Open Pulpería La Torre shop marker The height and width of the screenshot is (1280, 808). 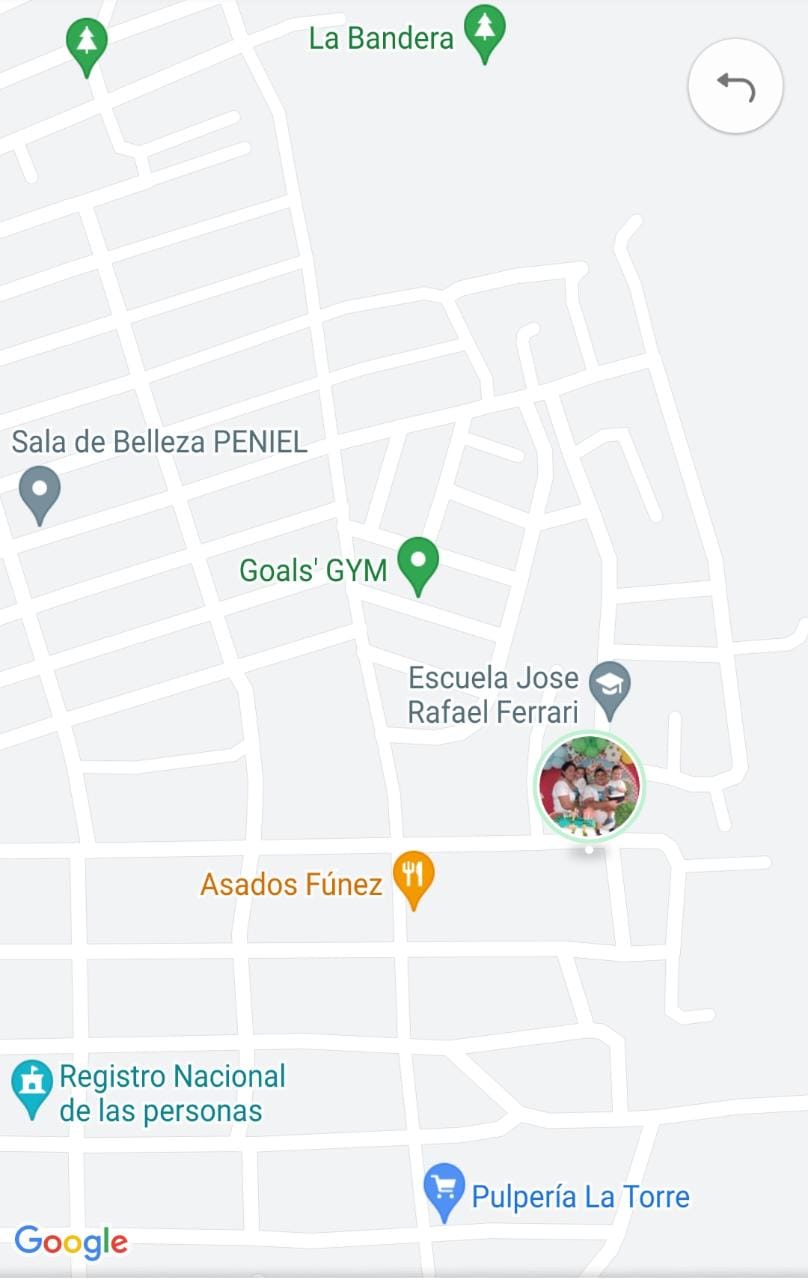pos(444,1191)
